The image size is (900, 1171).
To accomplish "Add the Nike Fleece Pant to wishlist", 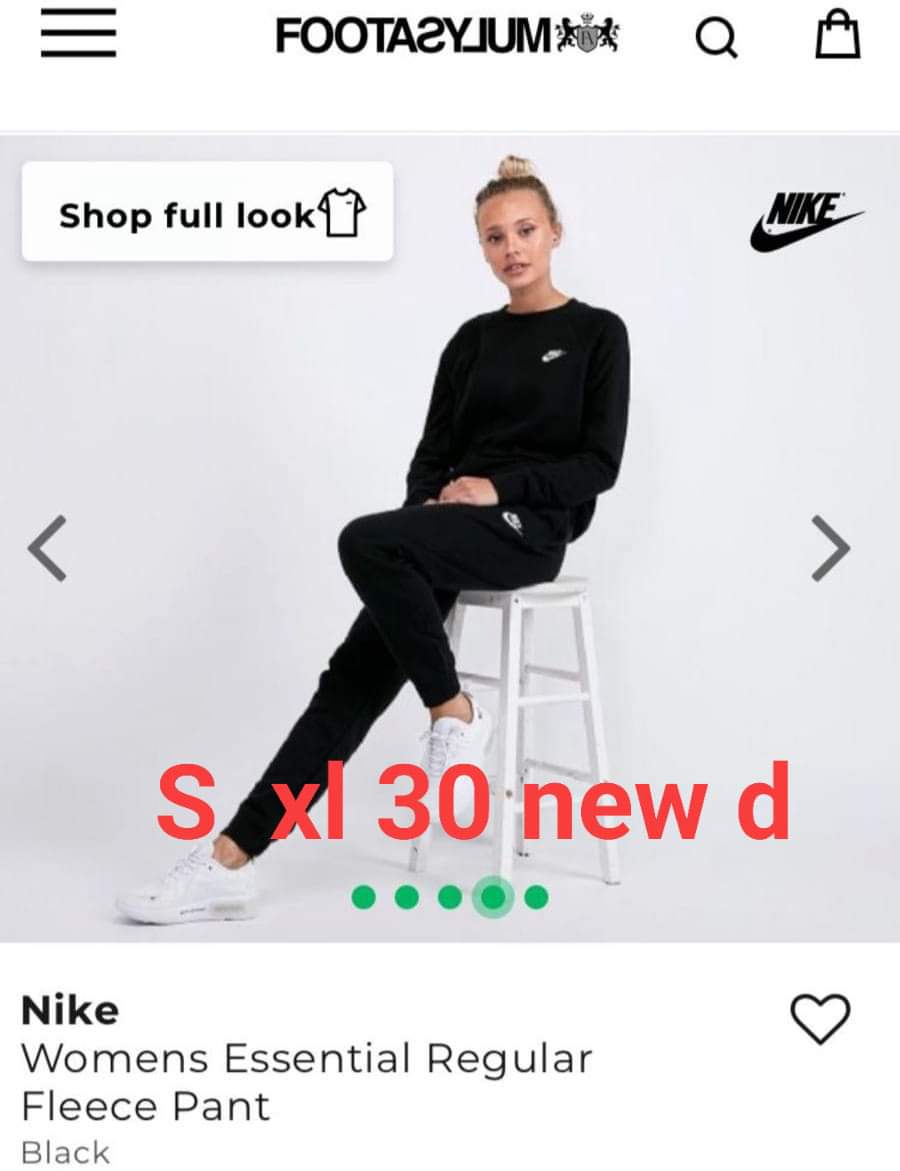I will 820,1019.
